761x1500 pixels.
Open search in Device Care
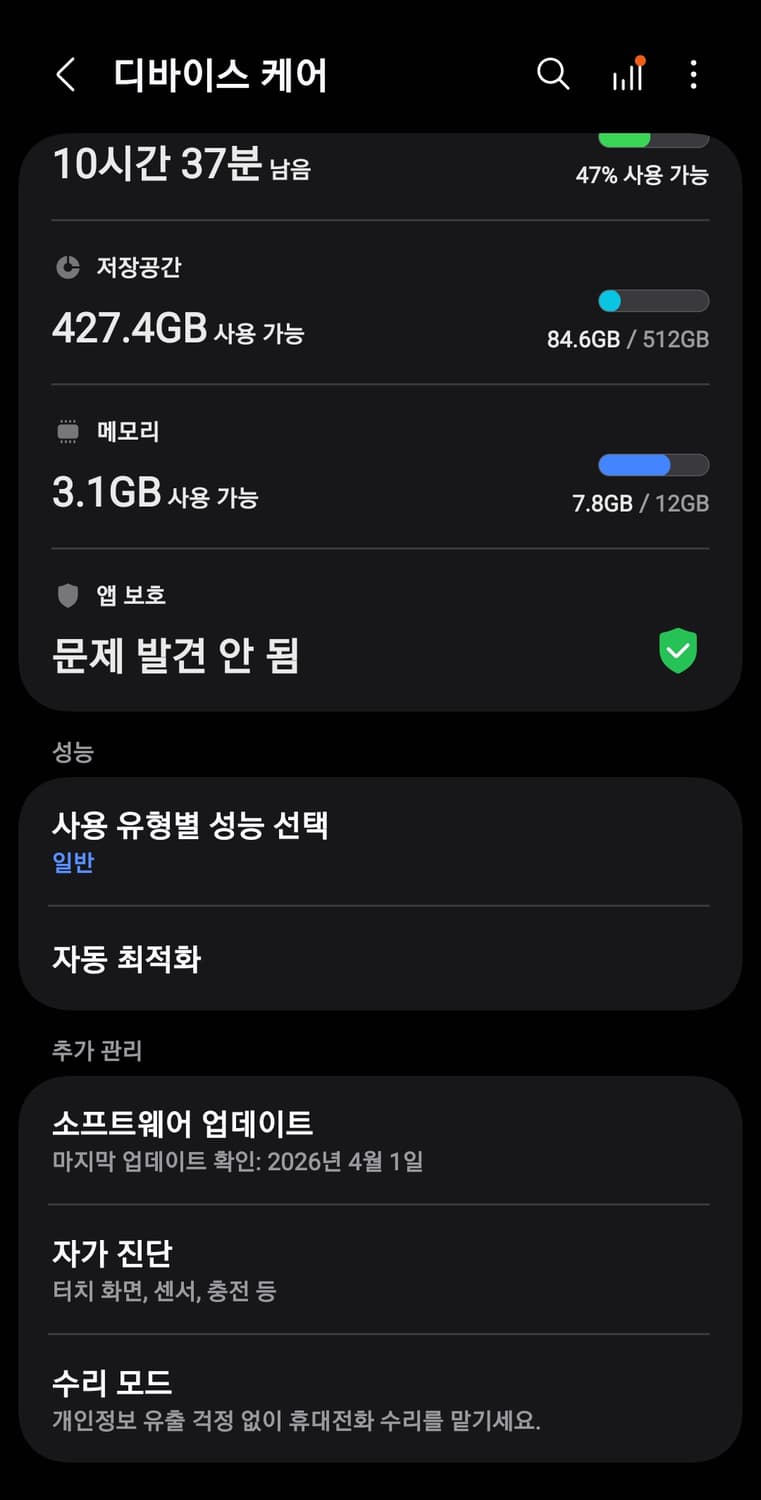552,74
